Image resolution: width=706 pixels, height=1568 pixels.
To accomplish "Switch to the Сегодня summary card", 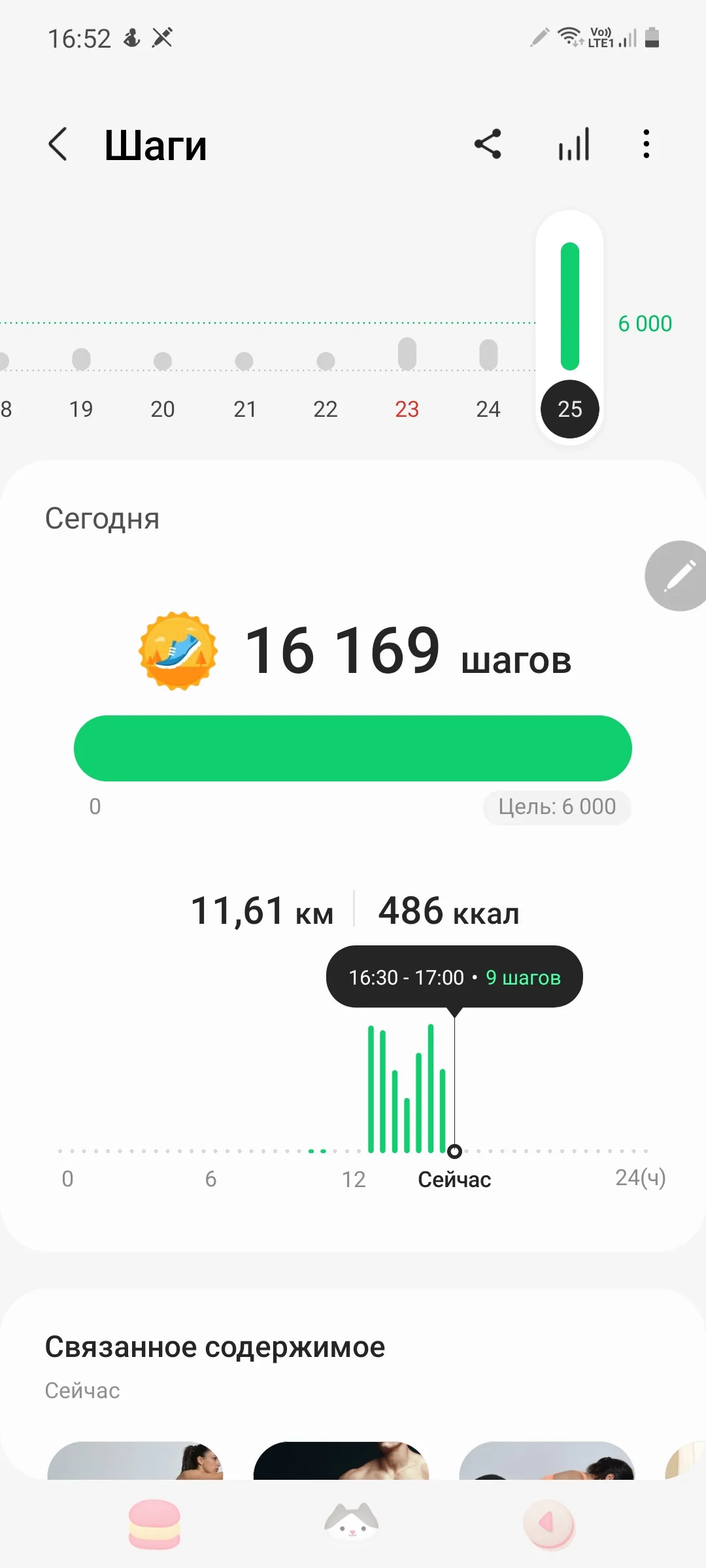I will 102,518.
